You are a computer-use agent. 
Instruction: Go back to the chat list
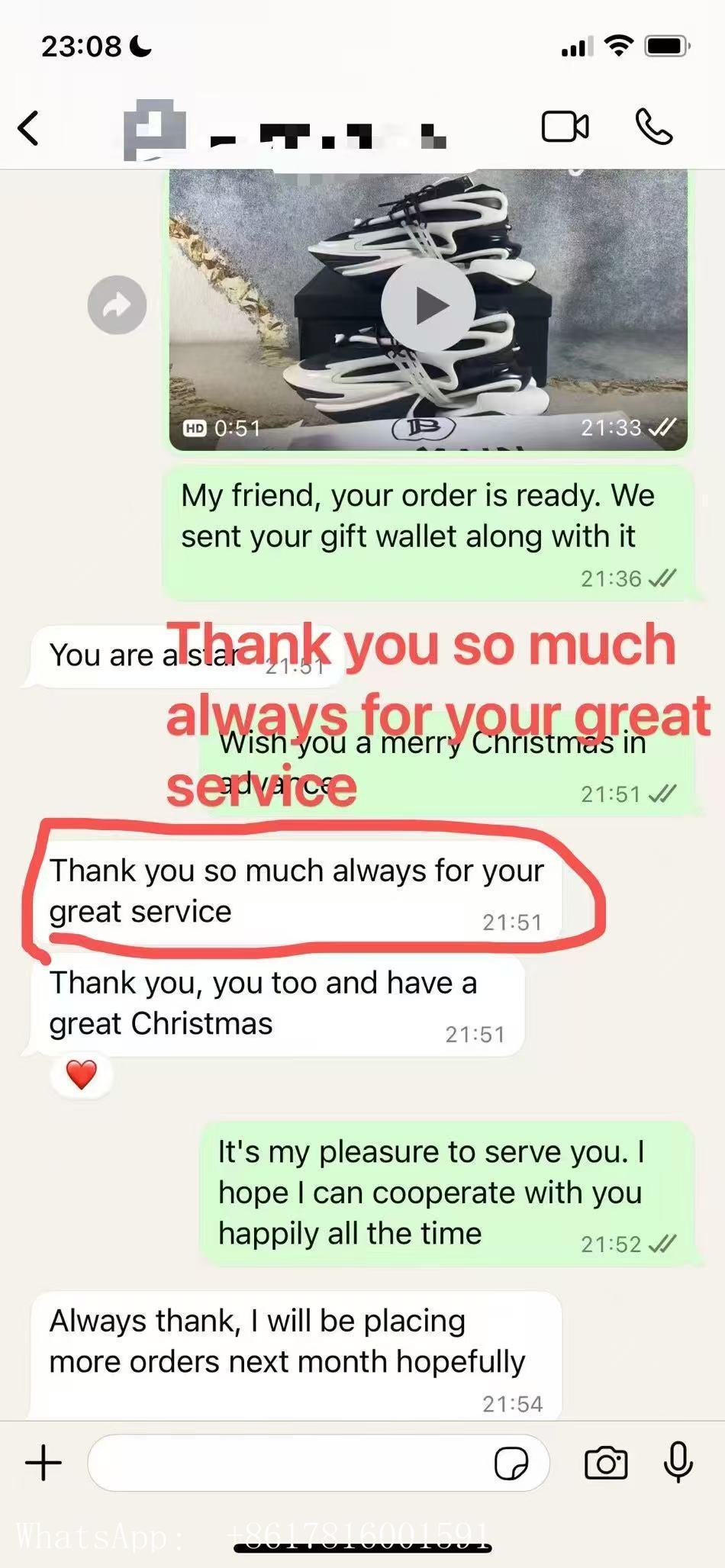point(29,128)
